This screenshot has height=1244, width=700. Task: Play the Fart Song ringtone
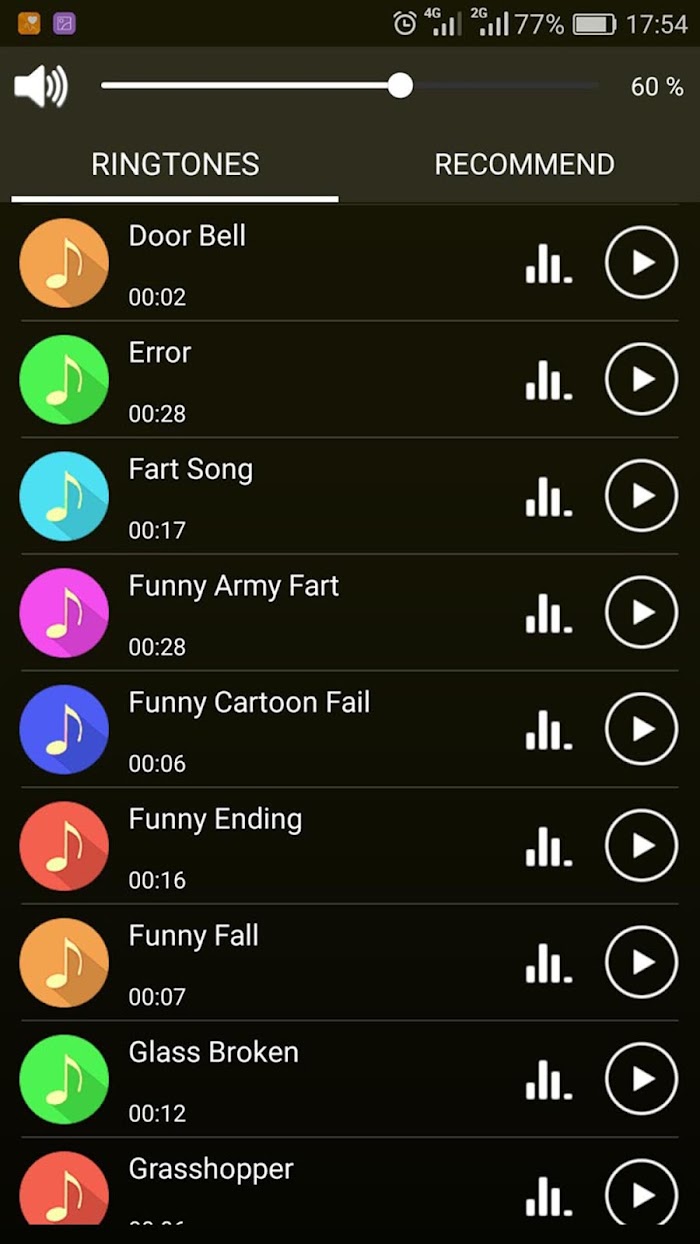(x=642, y=496)
